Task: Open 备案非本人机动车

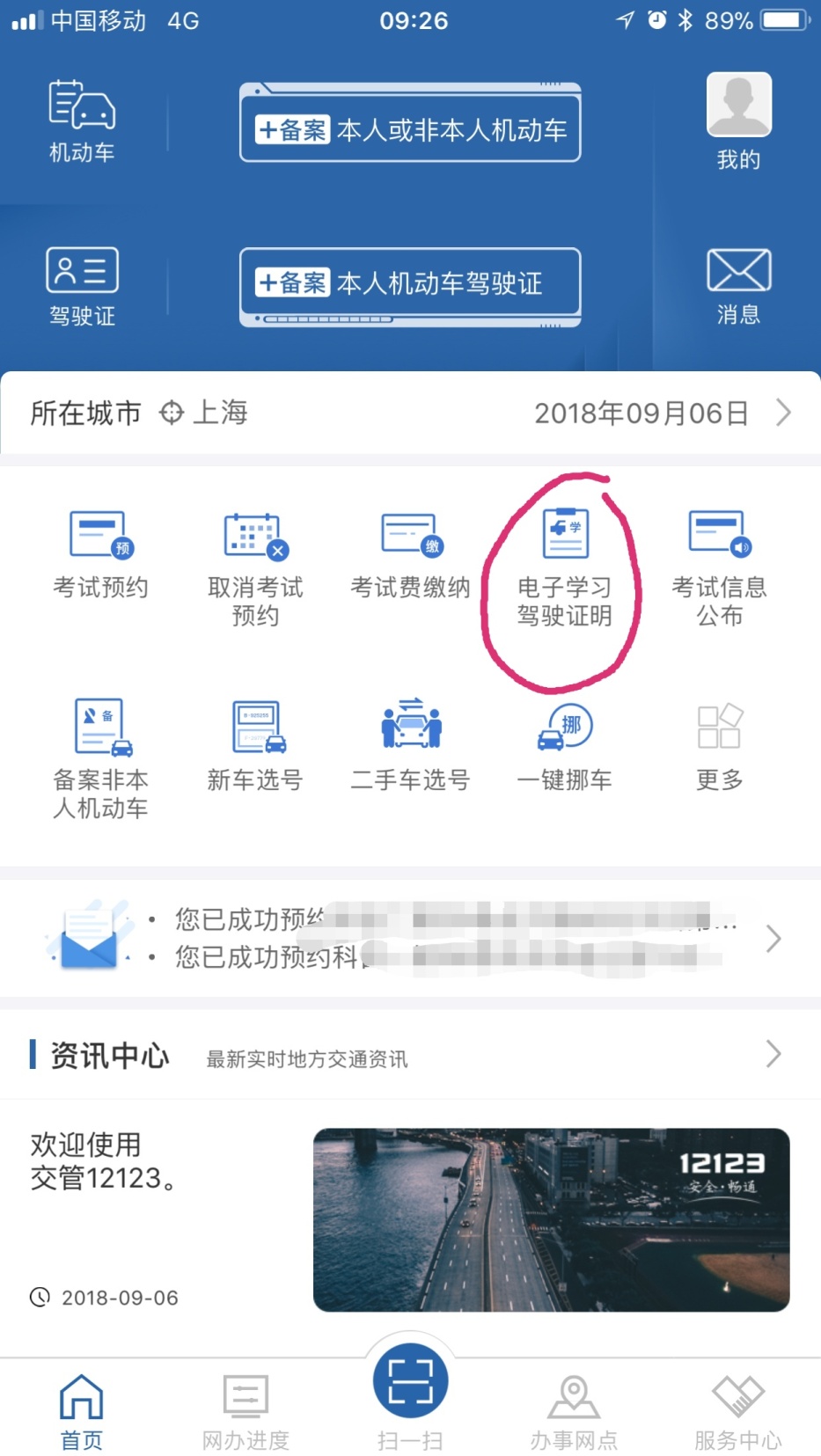Action: pyautogui.click(x=100, y=759)
